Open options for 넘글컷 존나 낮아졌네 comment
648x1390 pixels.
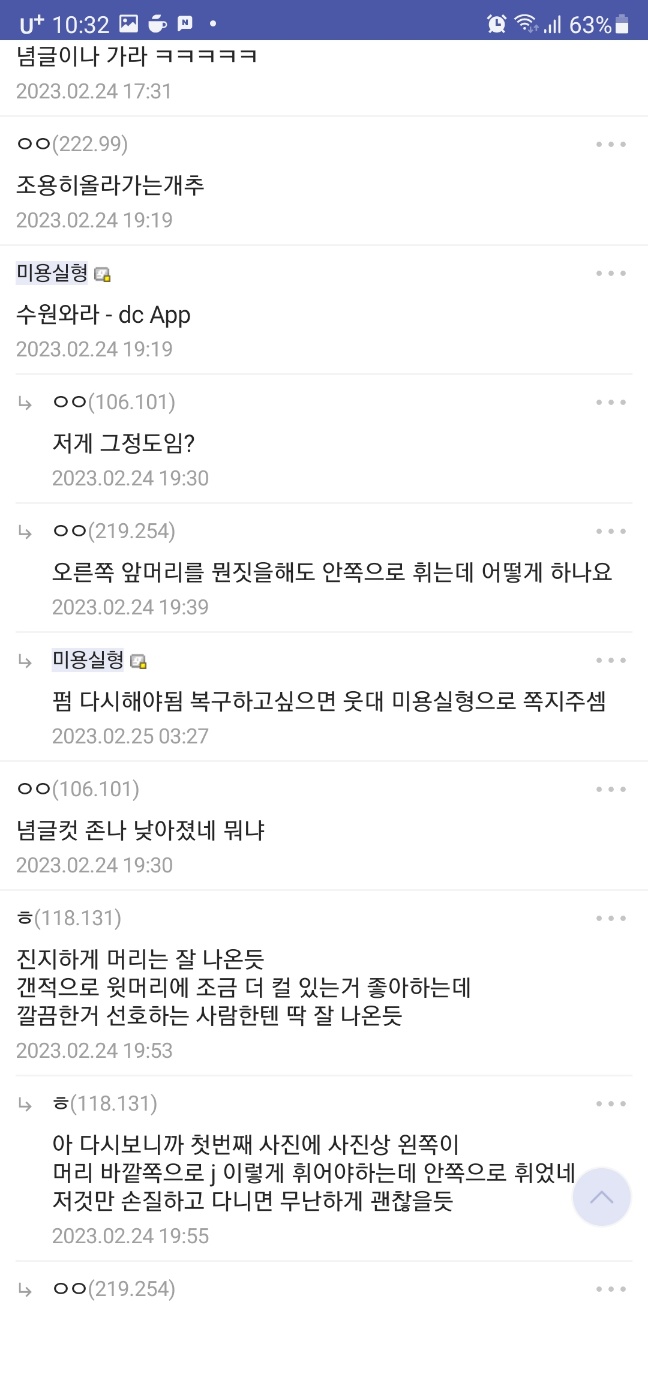[611, 789]
